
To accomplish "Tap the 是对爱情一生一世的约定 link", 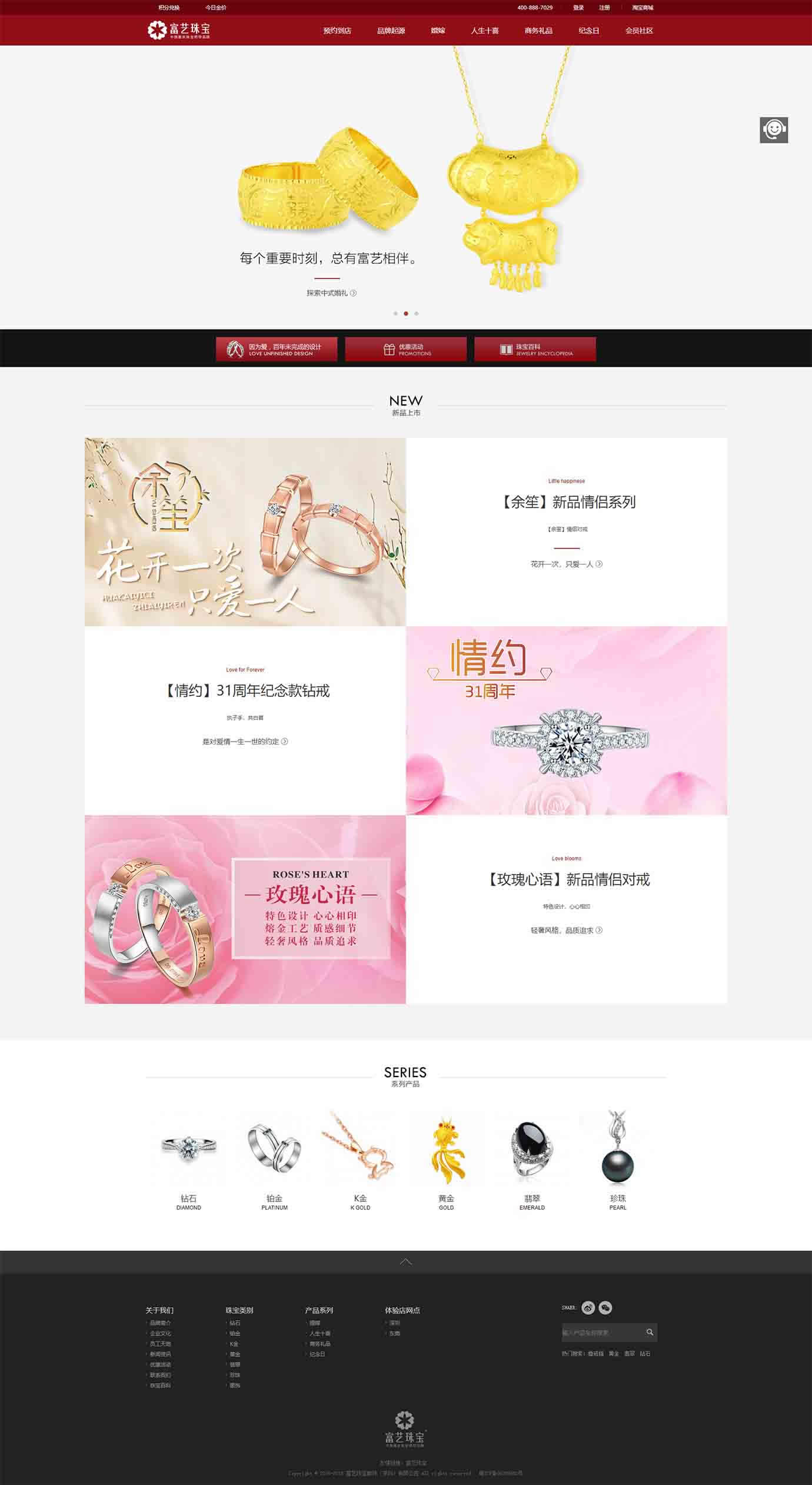I will point(245,742).
